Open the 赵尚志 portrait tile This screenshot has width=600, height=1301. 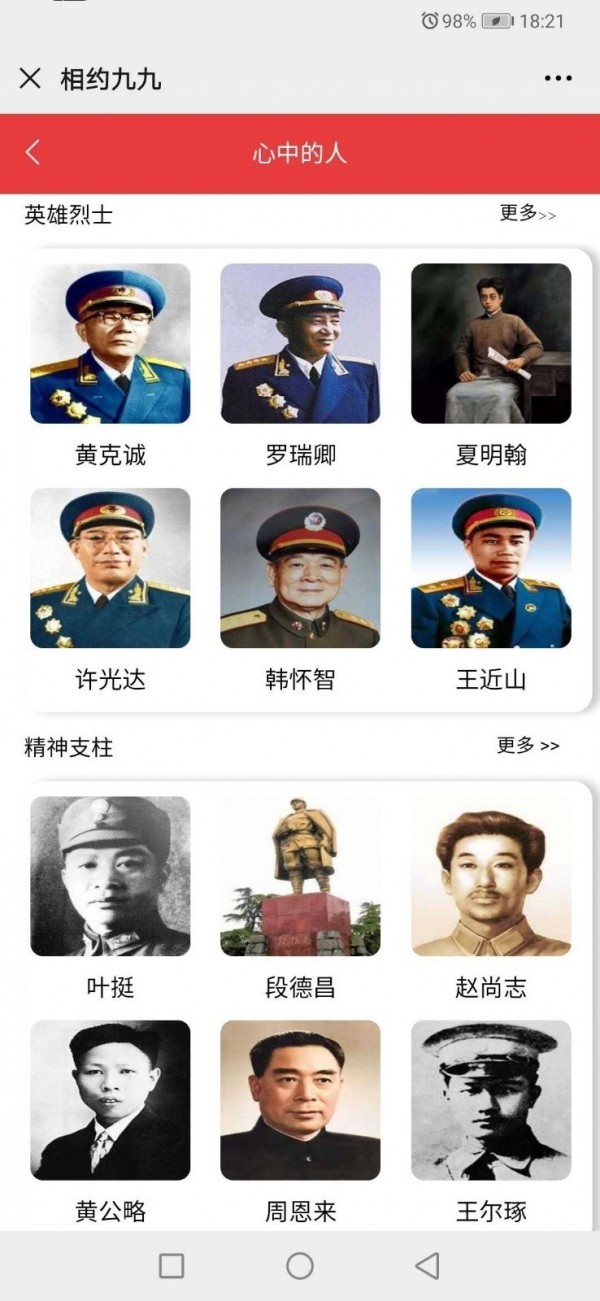point(491,875)
